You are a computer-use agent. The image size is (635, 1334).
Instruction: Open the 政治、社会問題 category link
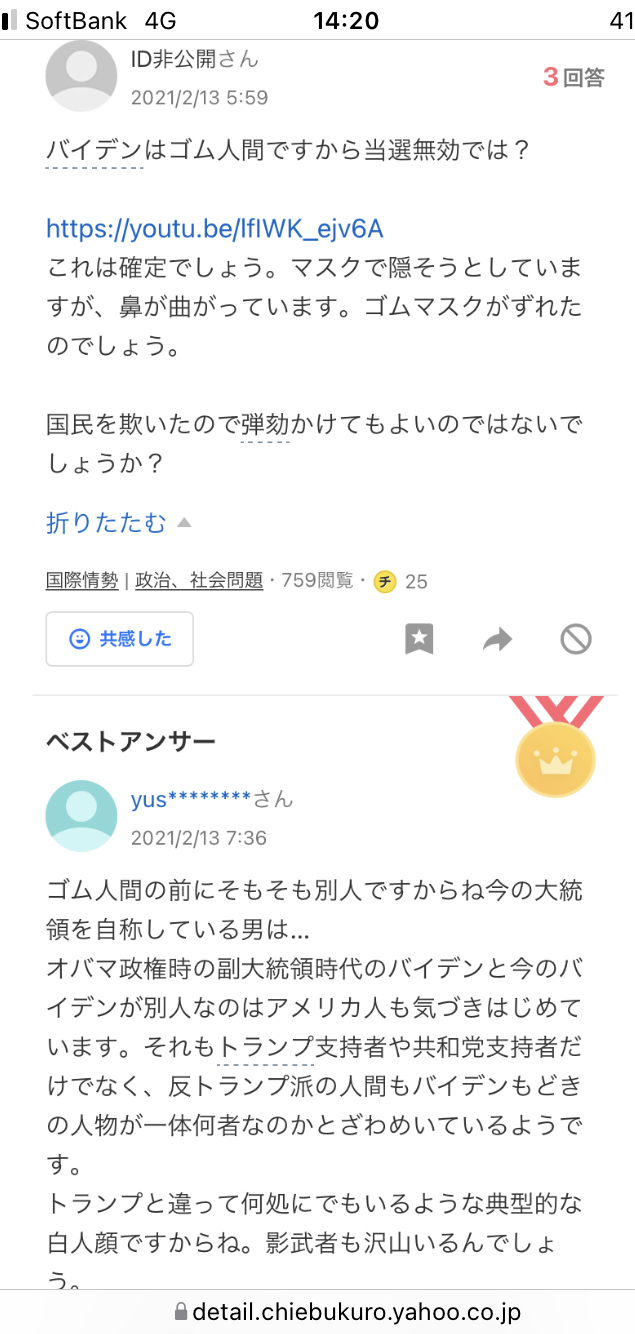click(x=199, y=580)
